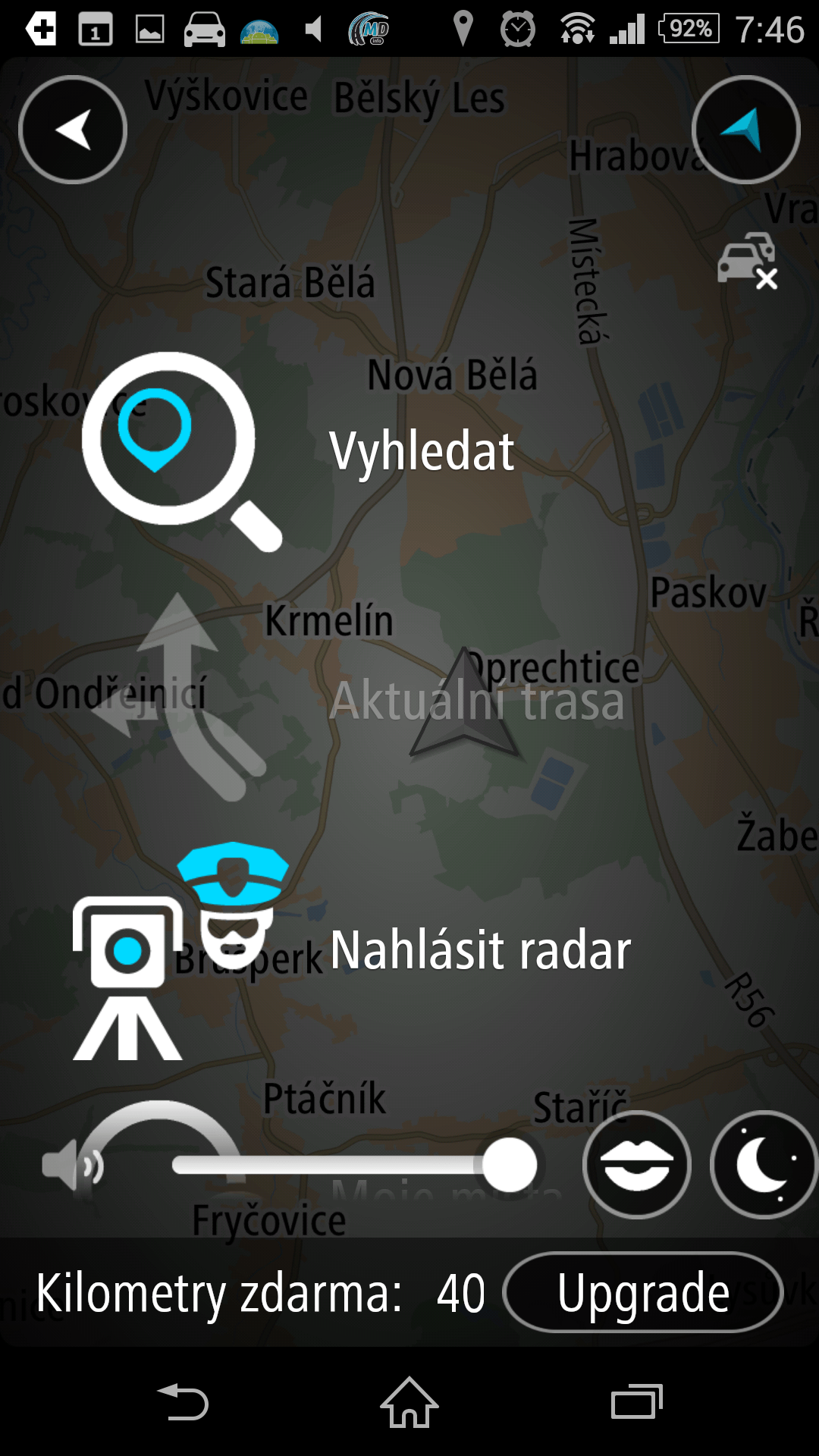Select Nahlásit radar
The width and height of the screenshot is (819, 1456).
point(352,950)
